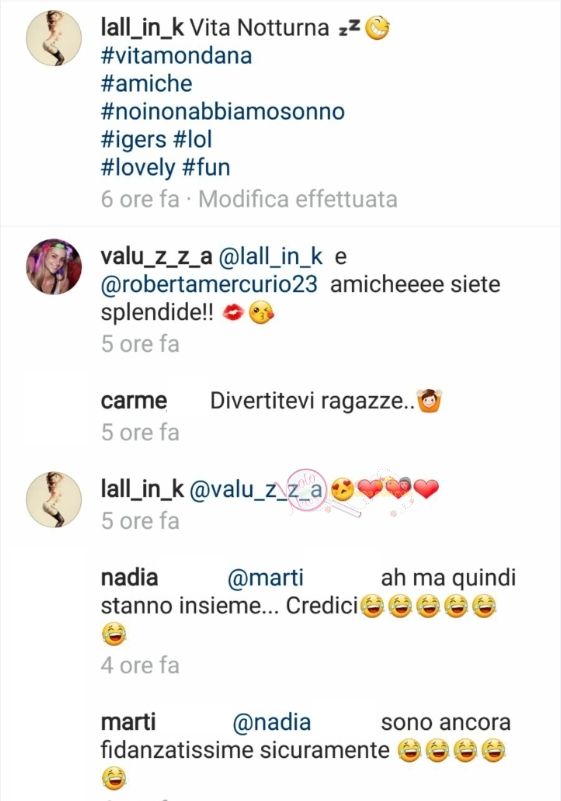The image size is (561, 801).
Task: Tap the @nadia mention in marti's comment
Action: point(271,722)
